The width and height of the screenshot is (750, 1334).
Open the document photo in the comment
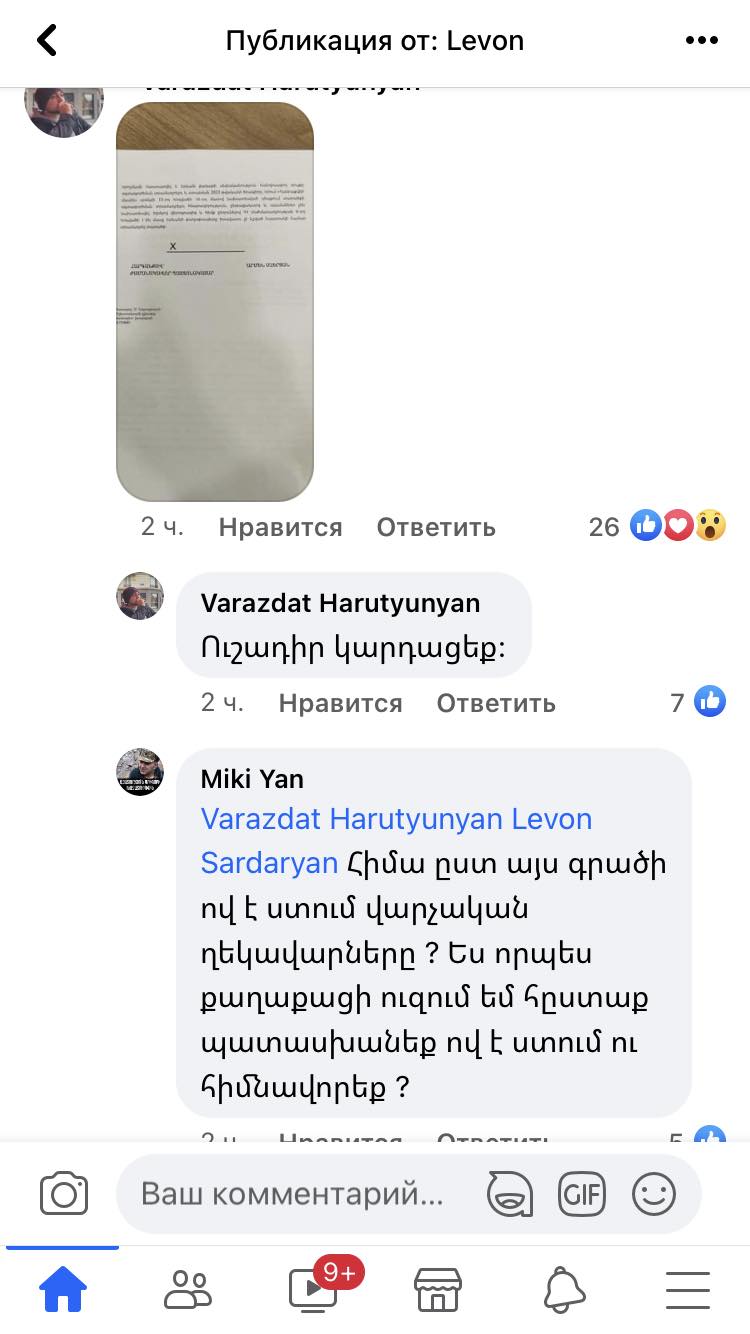[215, 300]
